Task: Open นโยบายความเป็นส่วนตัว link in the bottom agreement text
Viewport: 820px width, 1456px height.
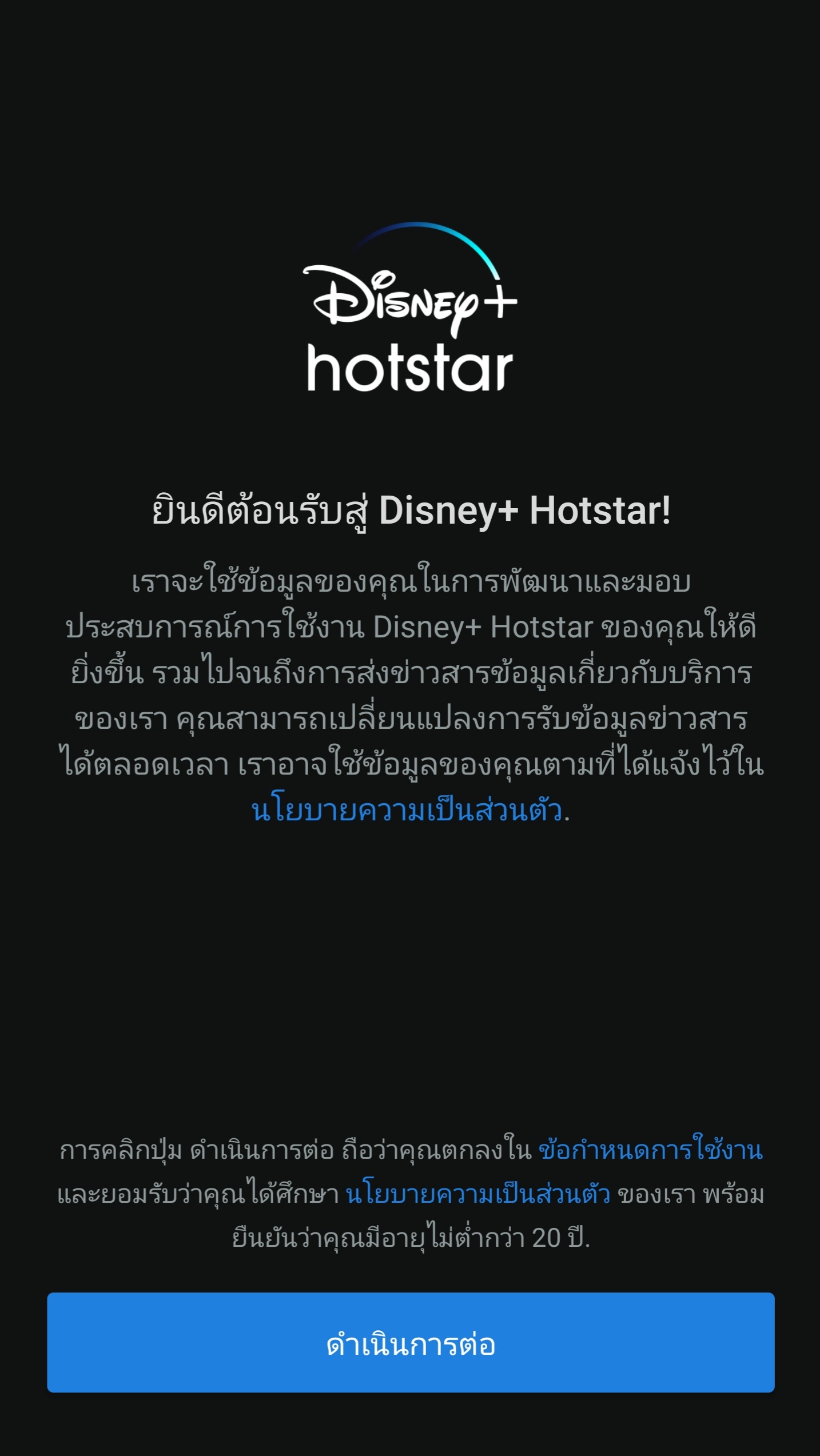Action: click(478, 1195)
